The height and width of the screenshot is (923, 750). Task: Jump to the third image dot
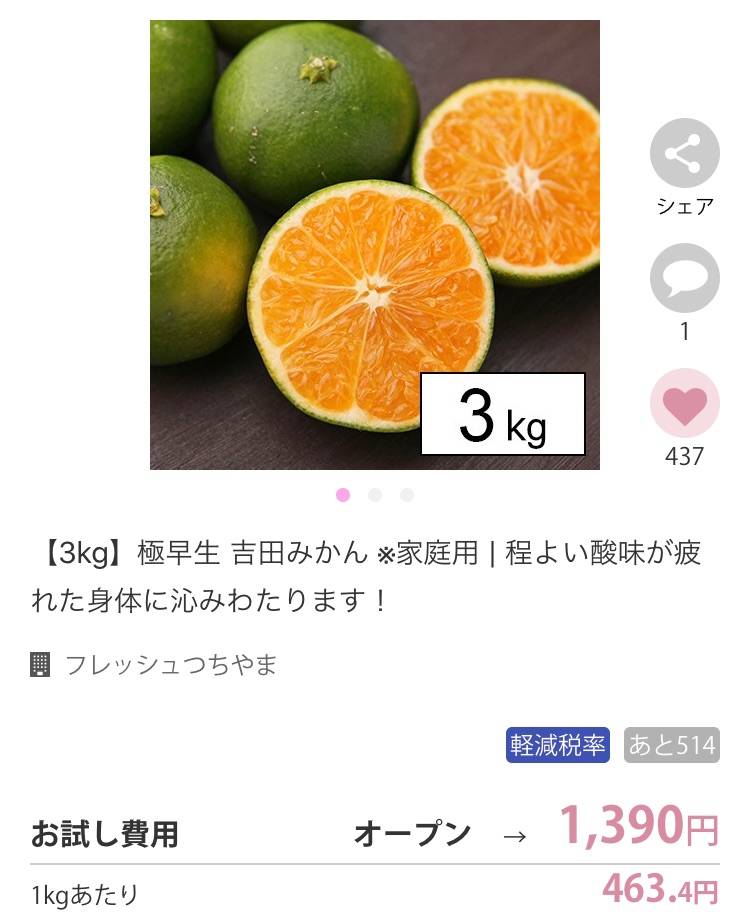click(x=407, y=495)
